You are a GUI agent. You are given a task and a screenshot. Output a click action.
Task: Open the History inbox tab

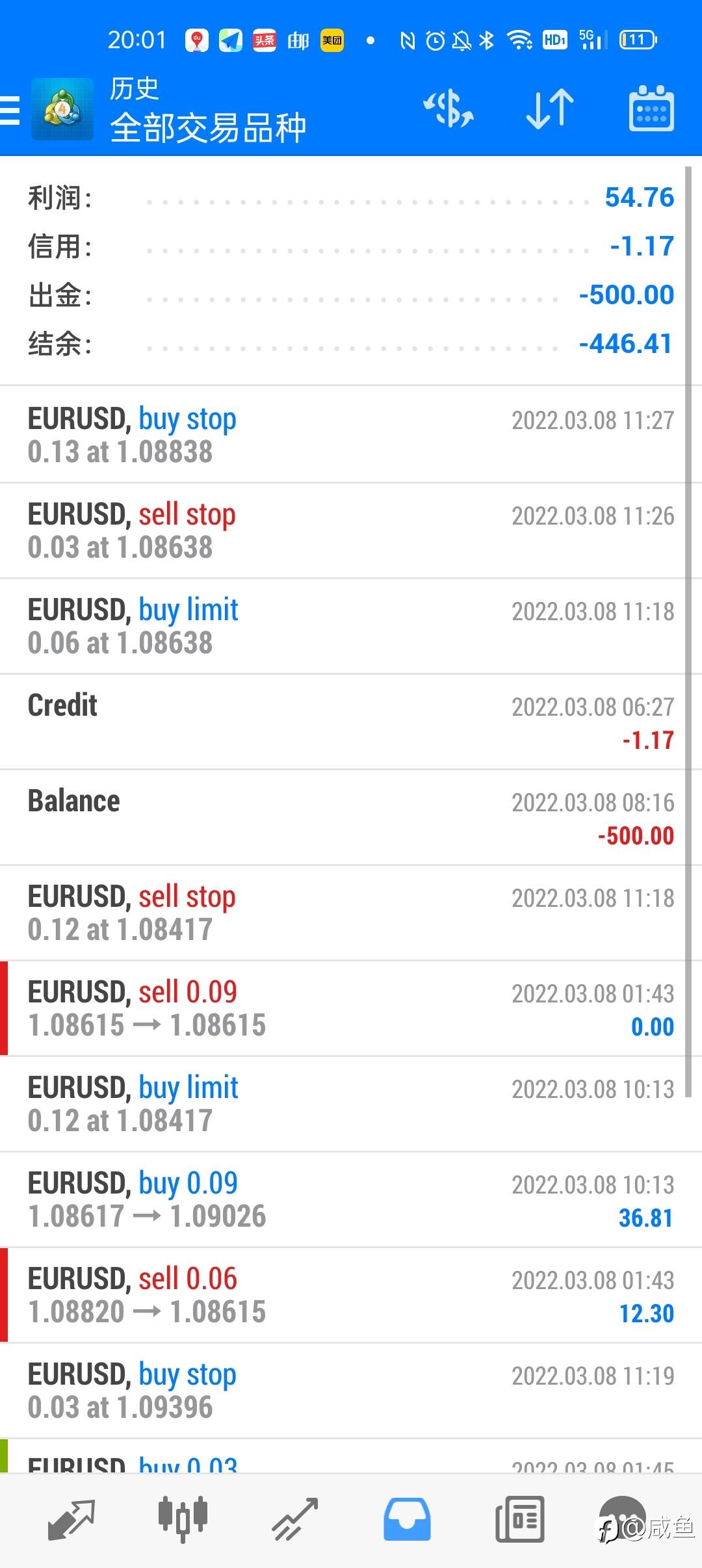tap(407, 1520)
